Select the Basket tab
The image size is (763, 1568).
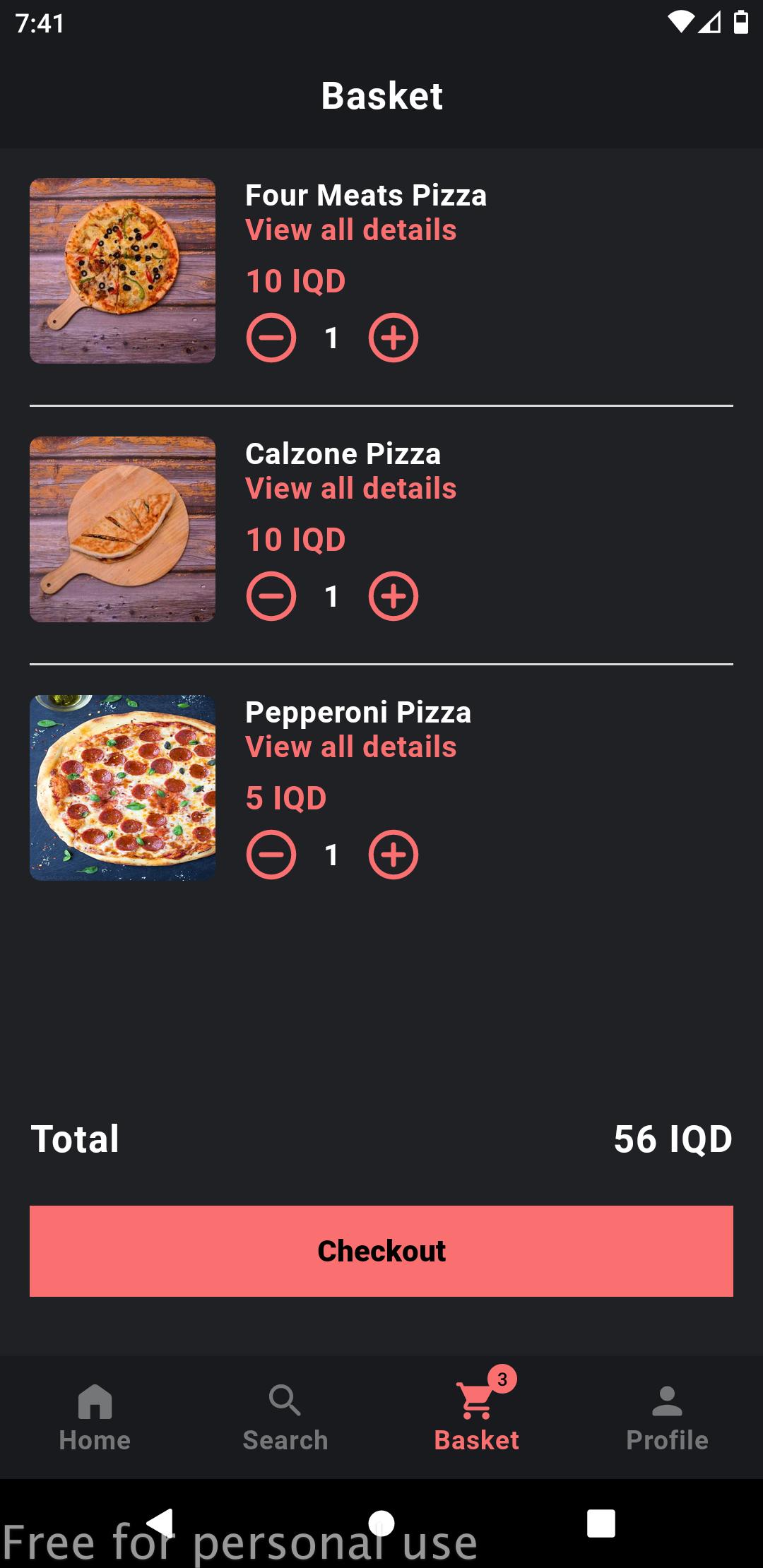pos(477,1418)
